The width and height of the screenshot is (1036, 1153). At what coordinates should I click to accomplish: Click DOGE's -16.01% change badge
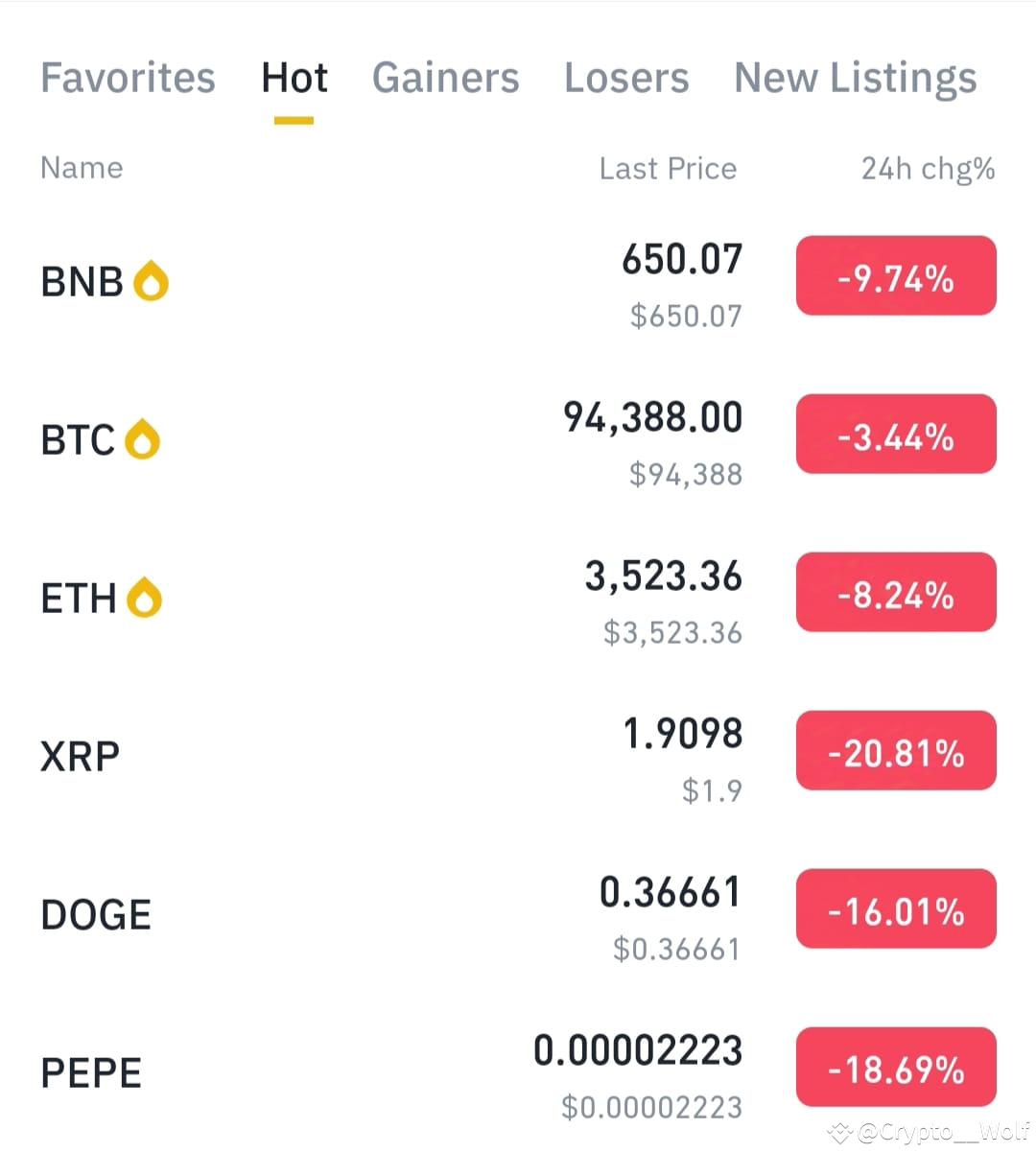pos(895,908)
